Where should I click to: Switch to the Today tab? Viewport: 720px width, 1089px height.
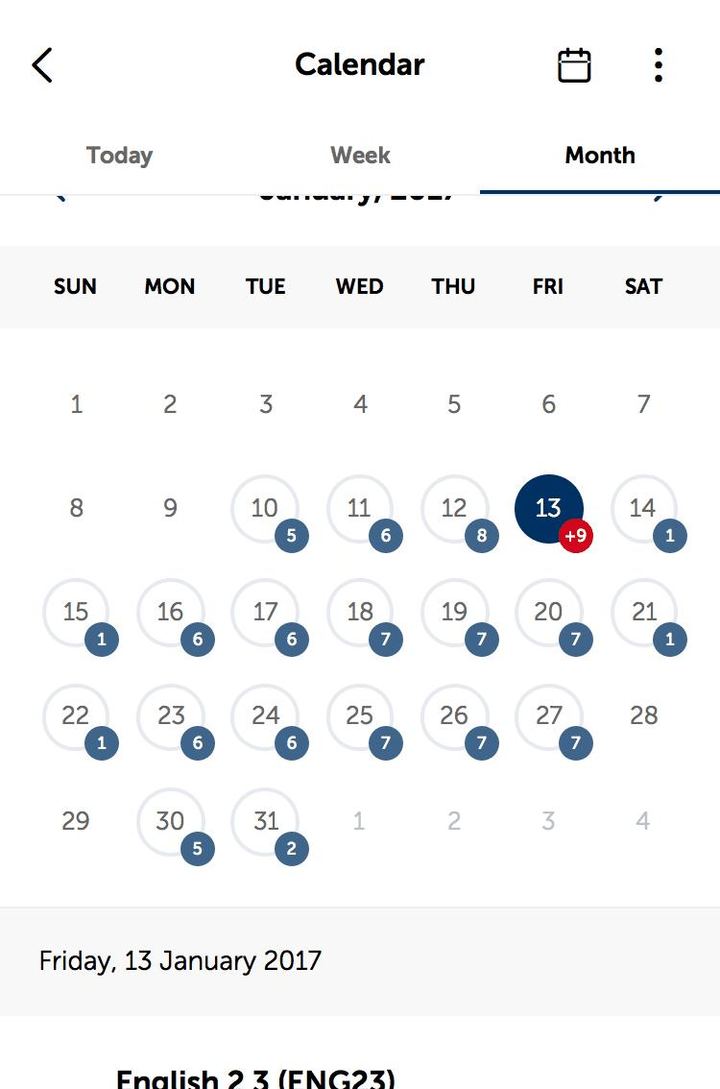click(119, 155)
